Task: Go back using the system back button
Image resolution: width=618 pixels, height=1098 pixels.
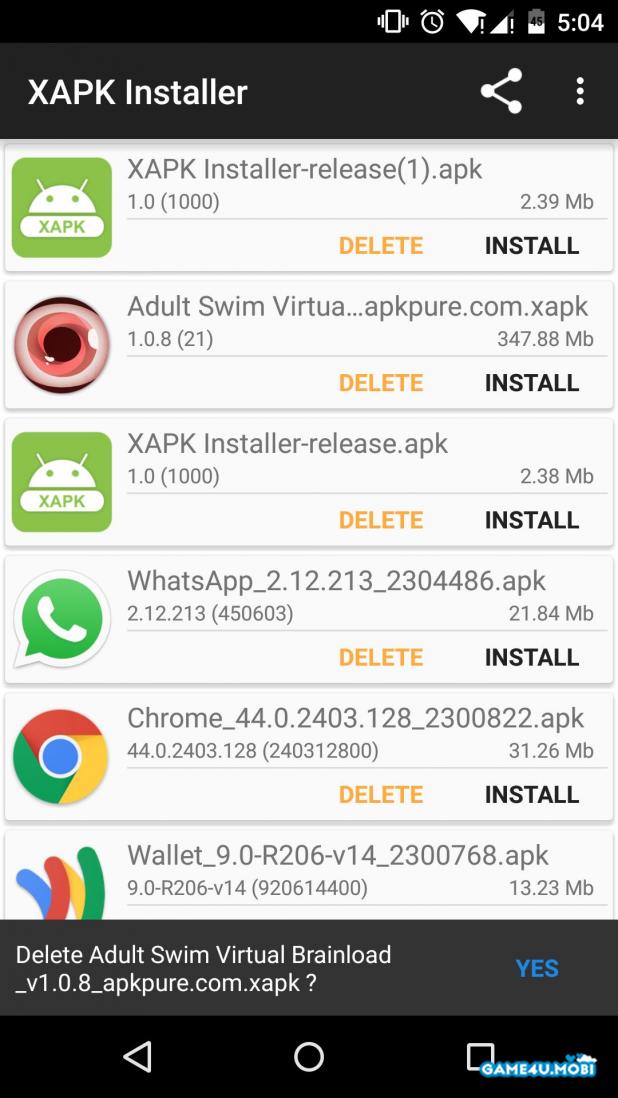Action: (137, 1057)
